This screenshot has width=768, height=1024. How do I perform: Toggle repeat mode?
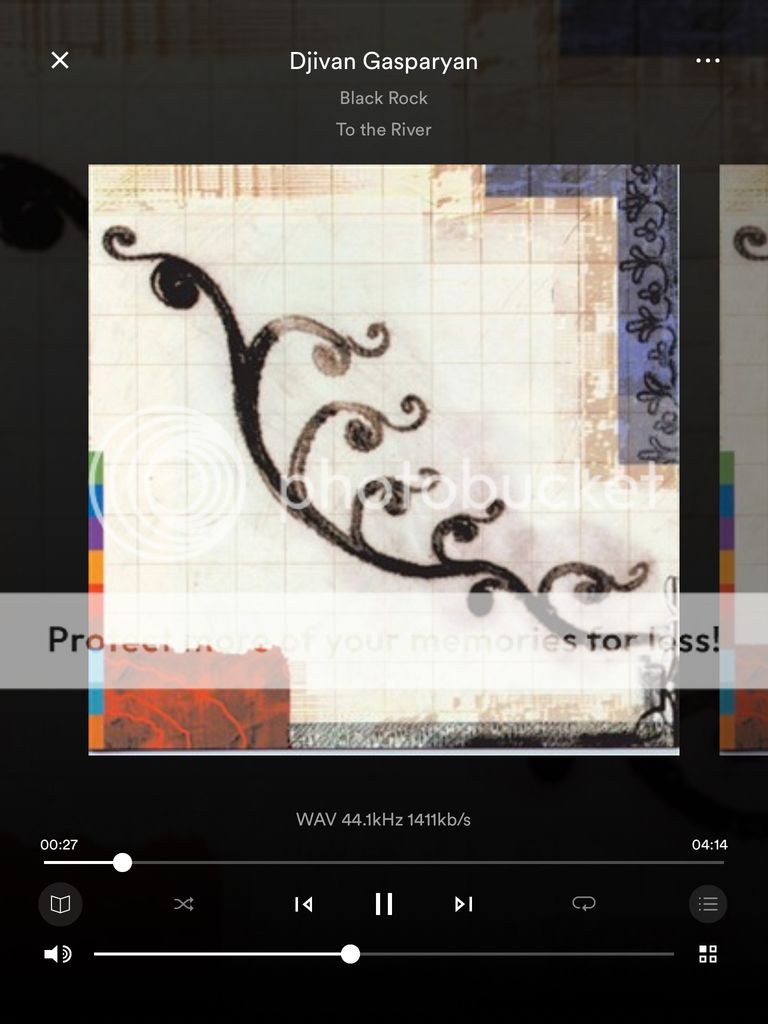coord(583,904)
